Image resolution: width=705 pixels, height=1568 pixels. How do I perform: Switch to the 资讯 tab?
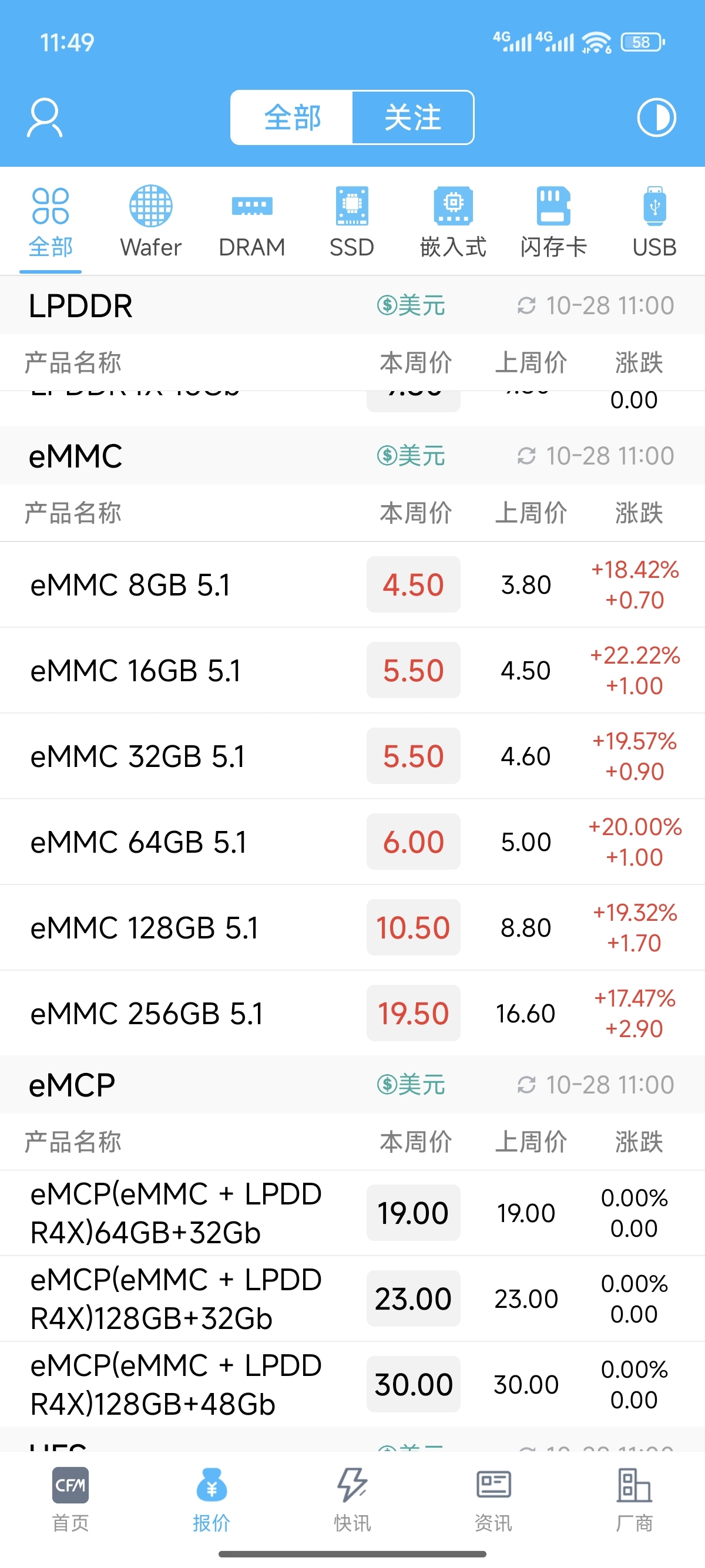[x=493, y=1499]
